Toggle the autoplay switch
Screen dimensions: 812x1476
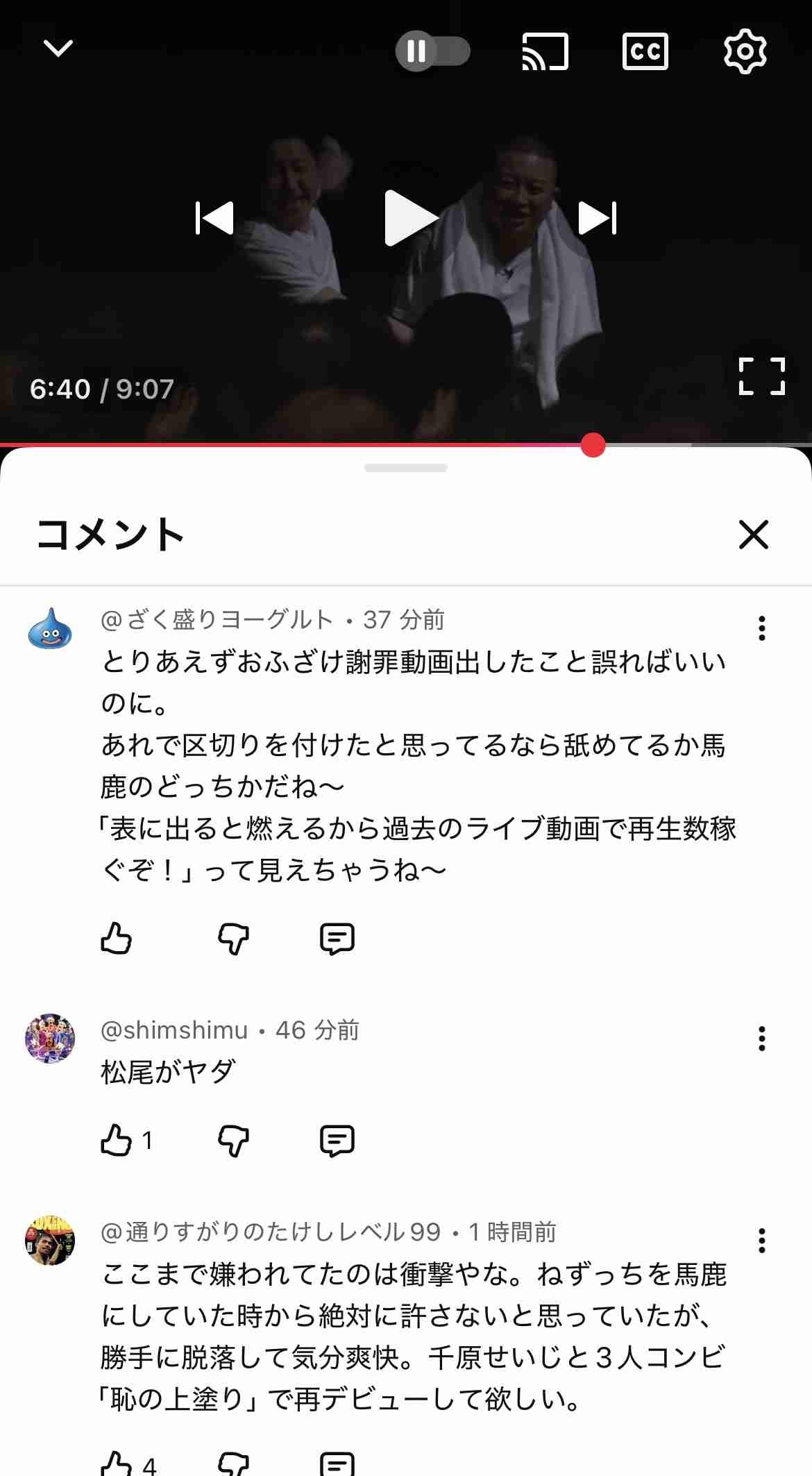click(433, 51)
